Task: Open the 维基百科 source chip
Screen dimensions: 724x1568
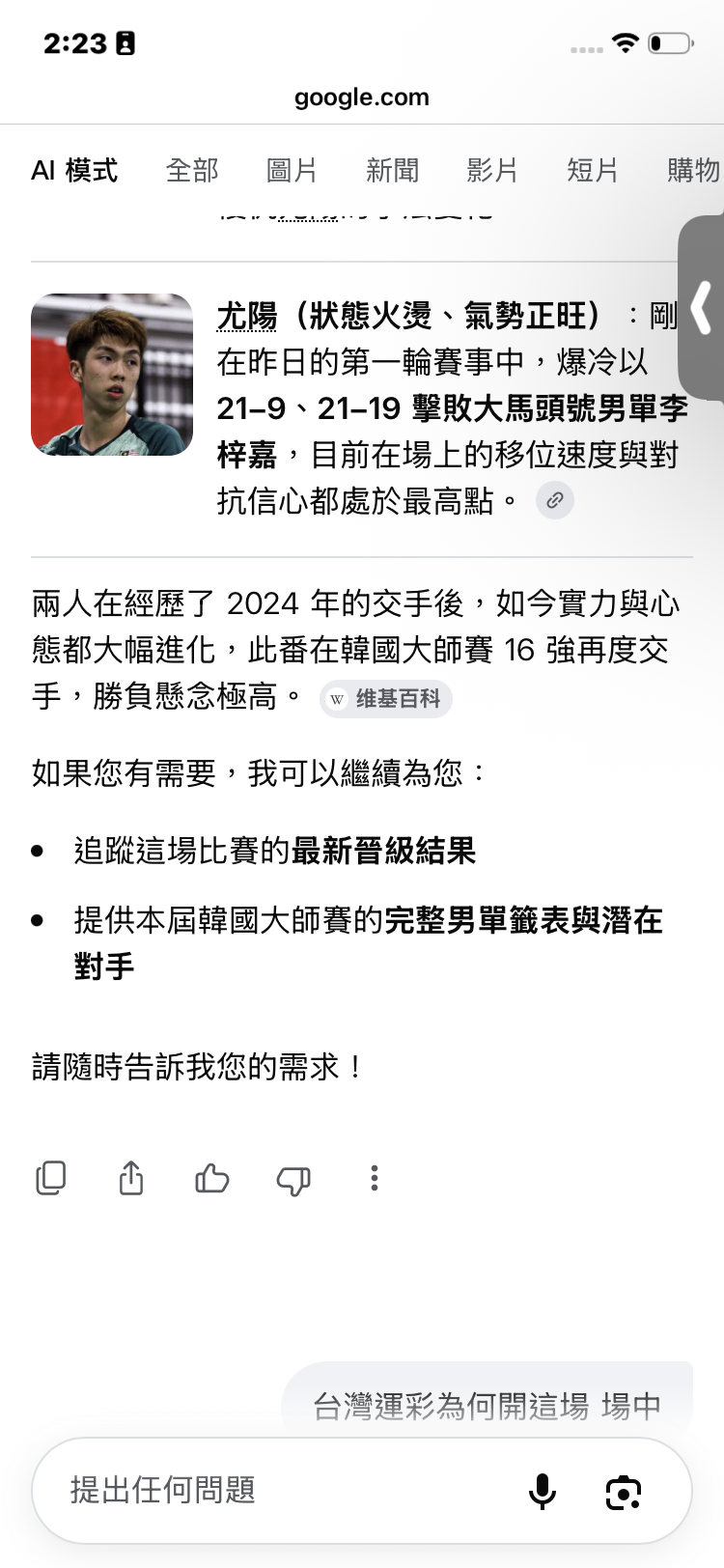Action: [x=386, y=699]
